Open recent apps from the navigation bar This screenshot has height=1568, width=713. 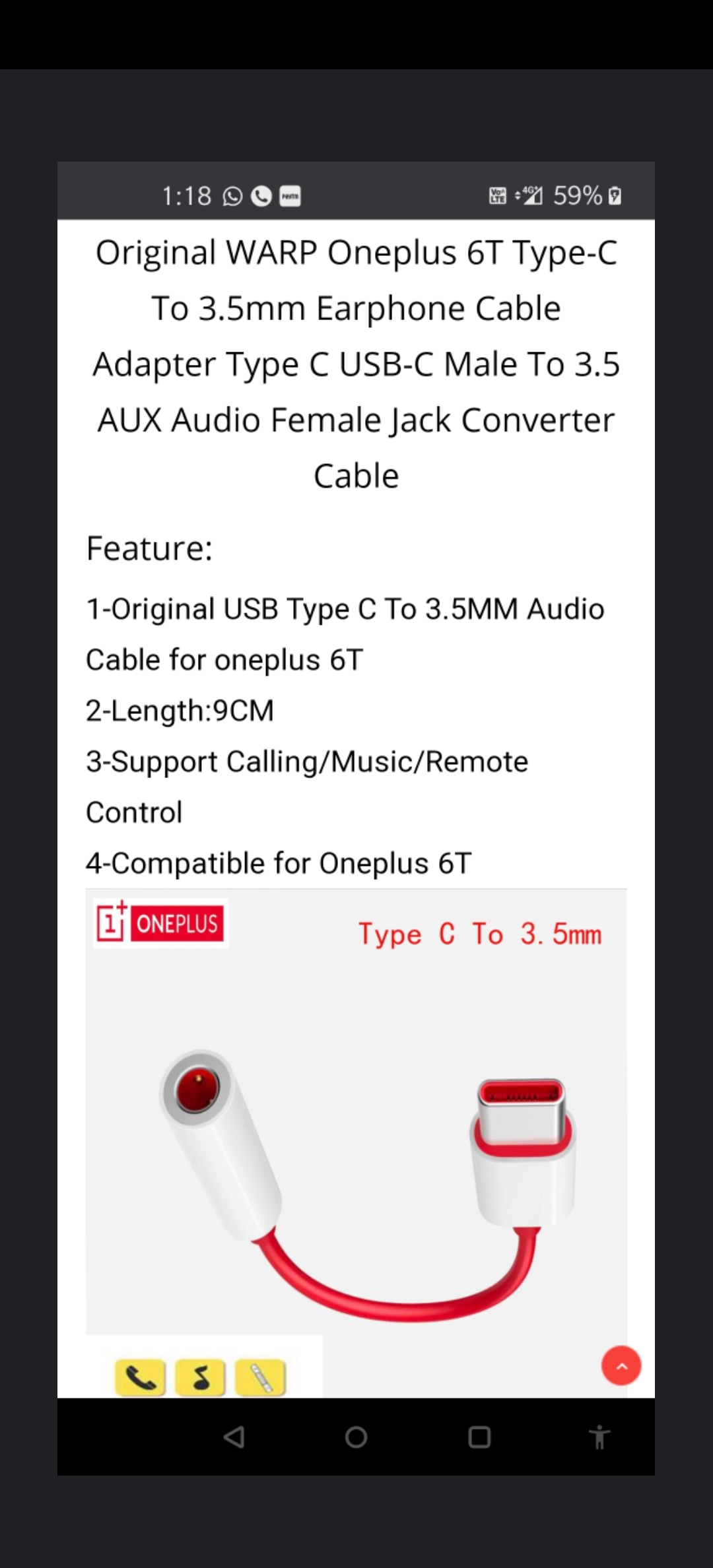click(x=479, y=1437)
